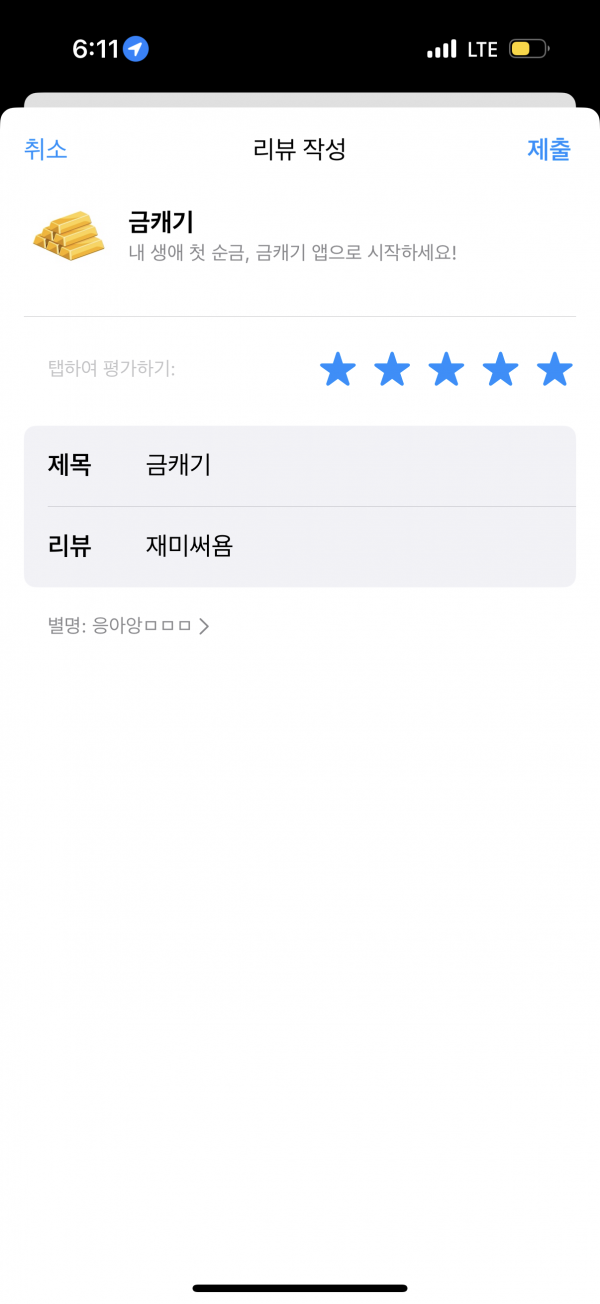
Task: Edit the 제목 title field
Action: (x=300, y=466)
